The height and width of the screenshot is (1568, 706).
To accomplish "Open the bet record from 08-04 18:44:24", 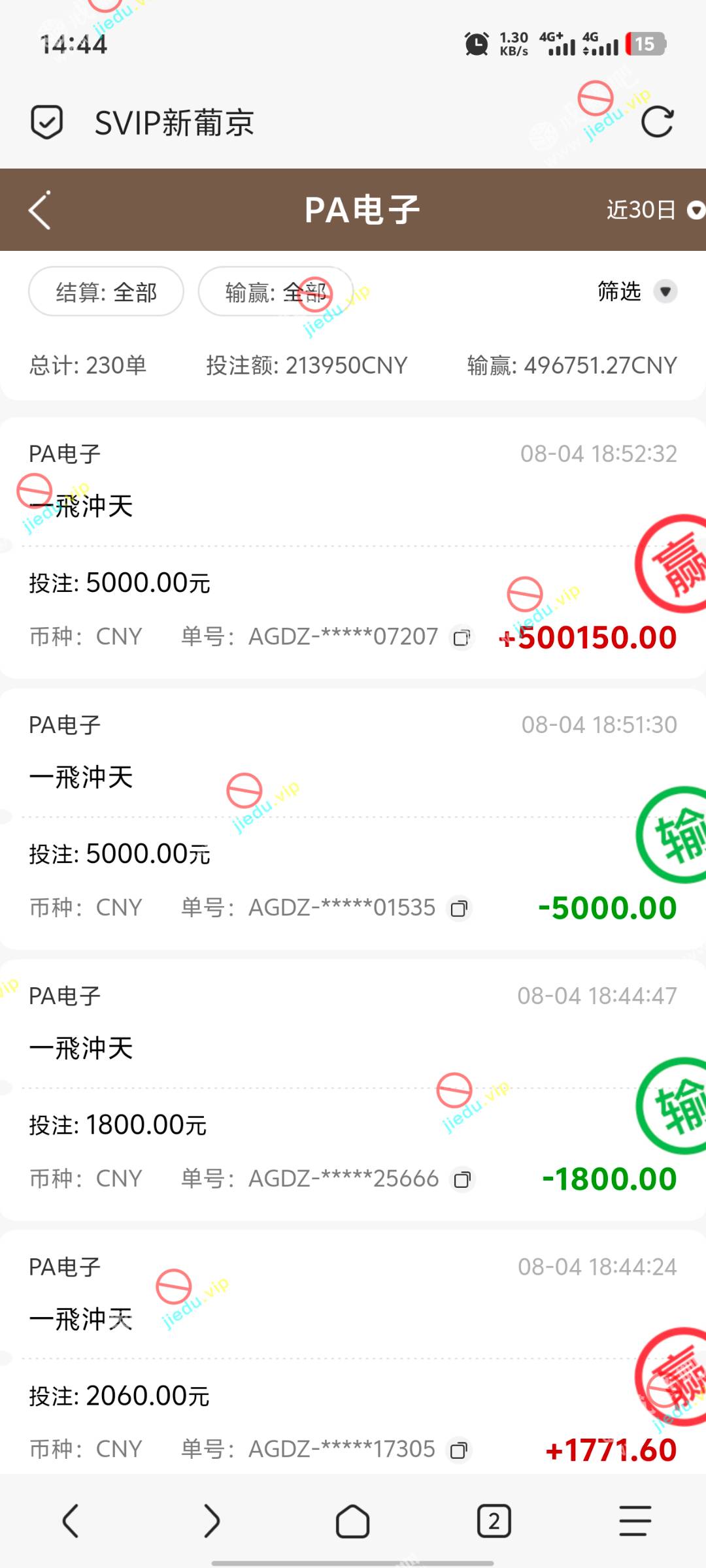I will pyautogui.click(x=327, y=1359).
